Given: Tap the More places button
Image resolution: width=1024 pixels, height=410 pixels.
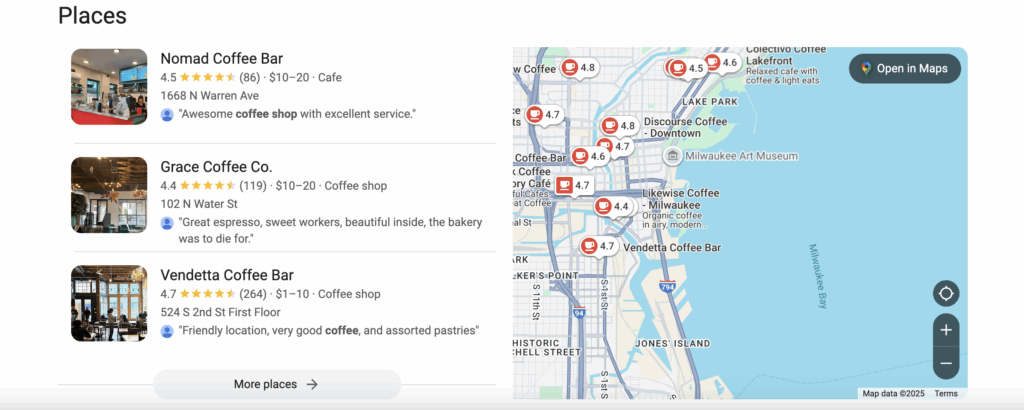Looking at the screenshot, I should (276, 384).
